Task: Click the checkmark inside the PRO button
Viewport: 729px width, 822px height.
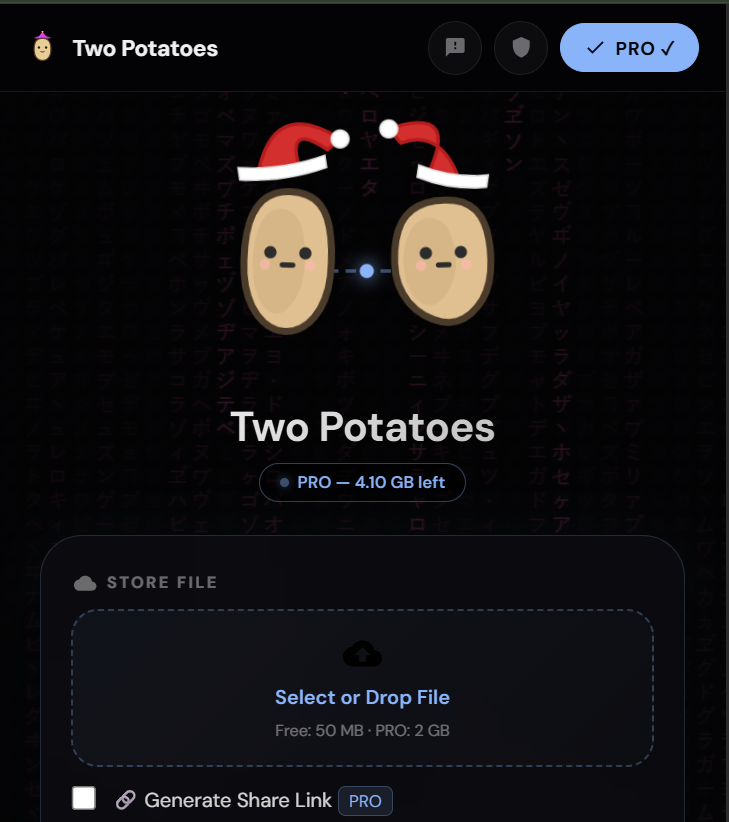Action: click(x=597, y=47)
